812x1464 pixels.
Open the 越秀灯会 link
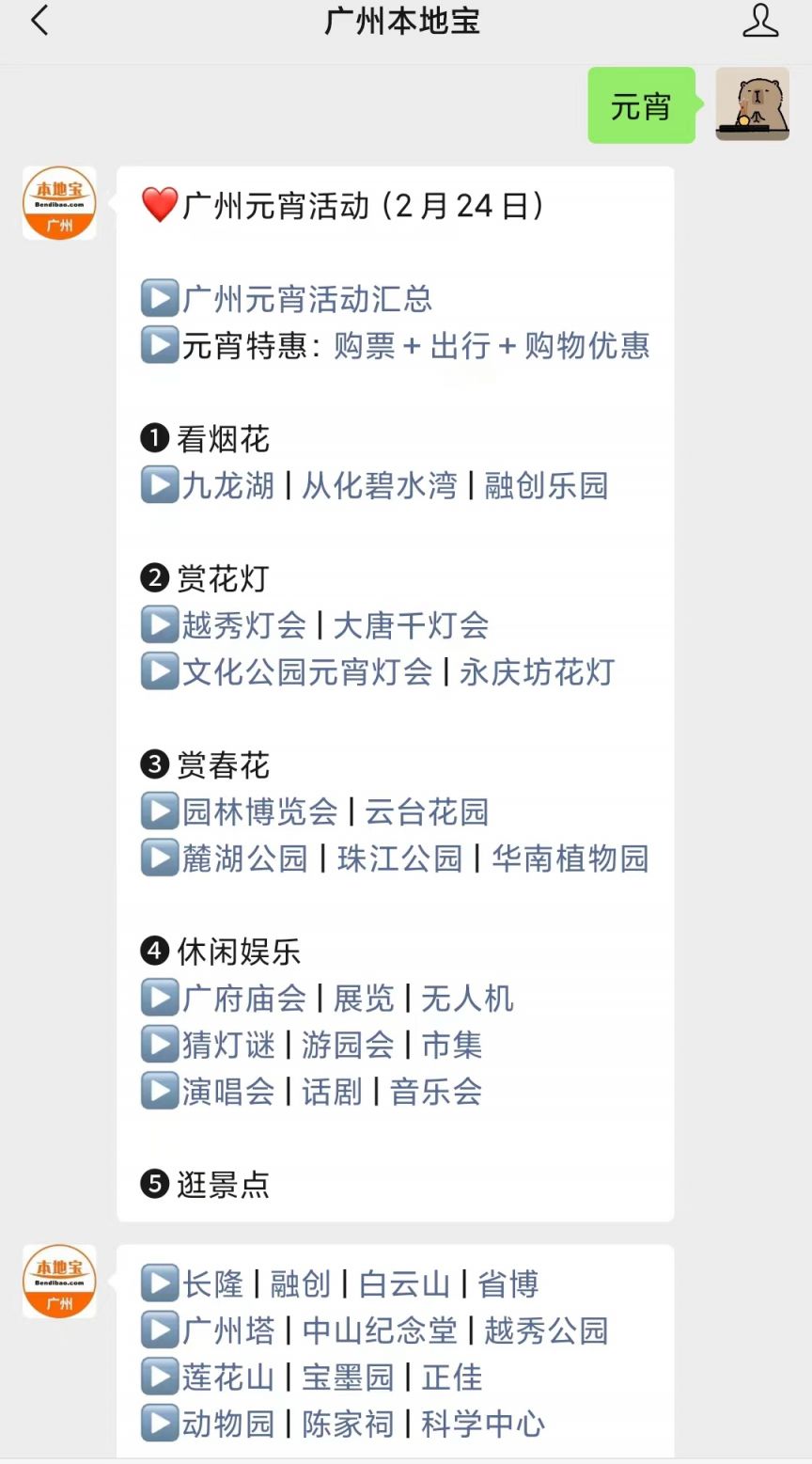(244, 625)
